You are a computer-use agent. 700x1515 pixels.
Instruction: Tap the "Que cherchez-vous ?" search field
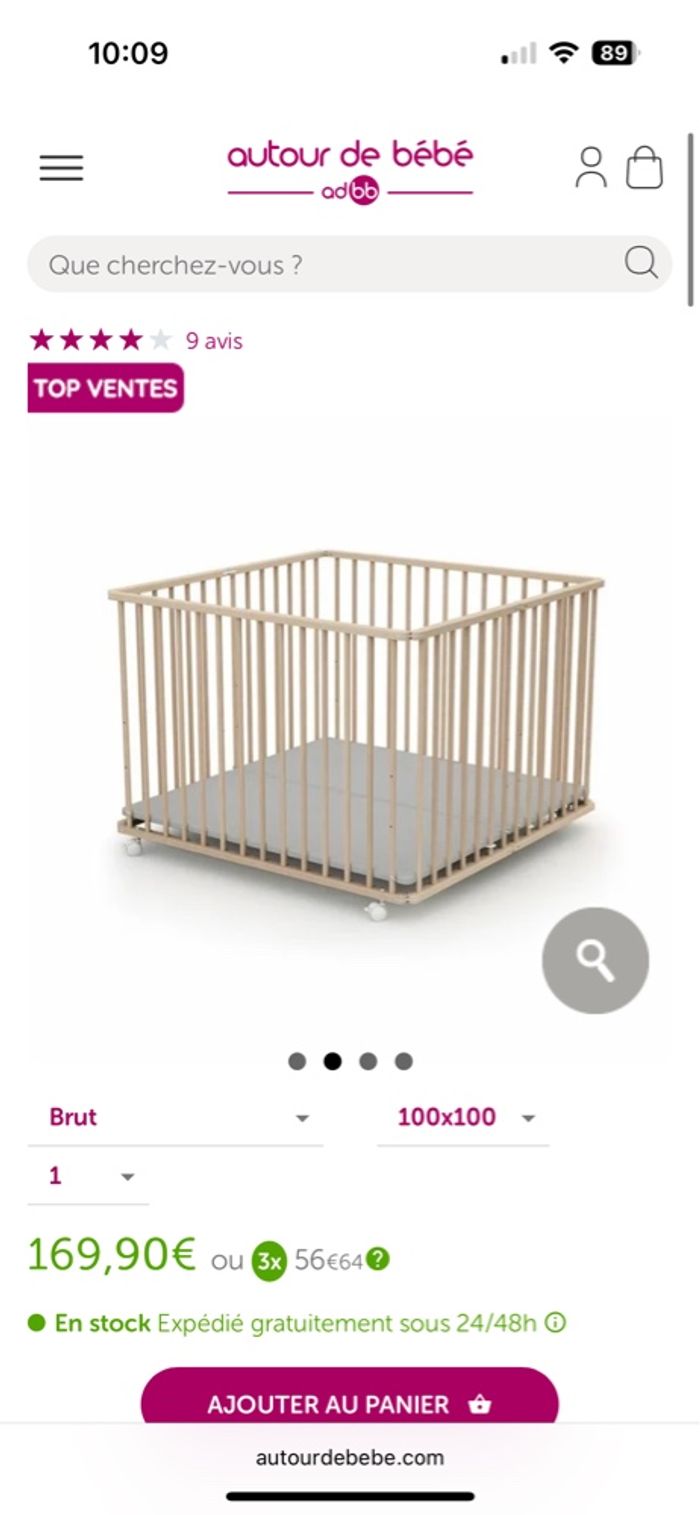[x=330, y=265]
